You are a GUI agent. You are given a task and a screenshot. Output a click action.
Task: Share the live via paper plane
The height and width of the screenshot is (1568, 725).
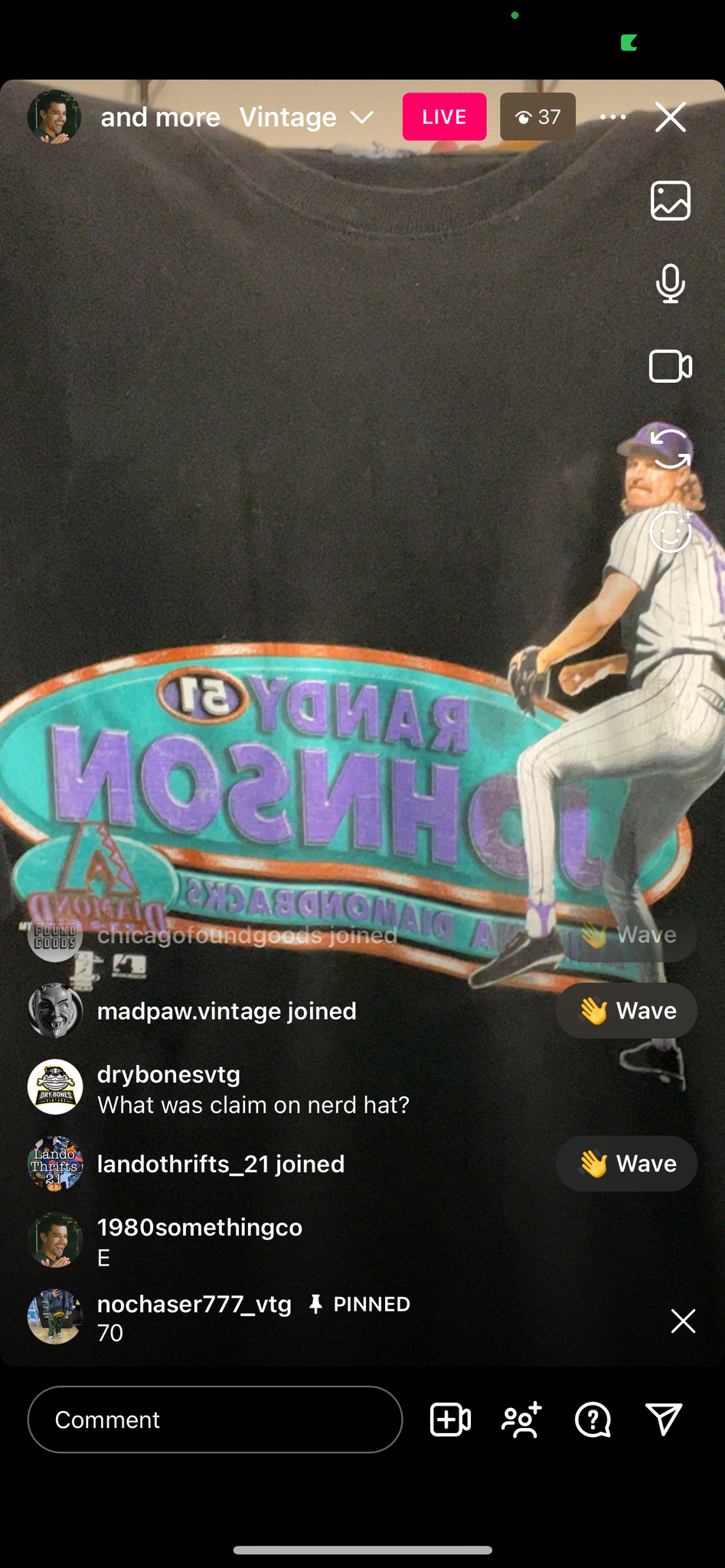[x=663, y=1419]
